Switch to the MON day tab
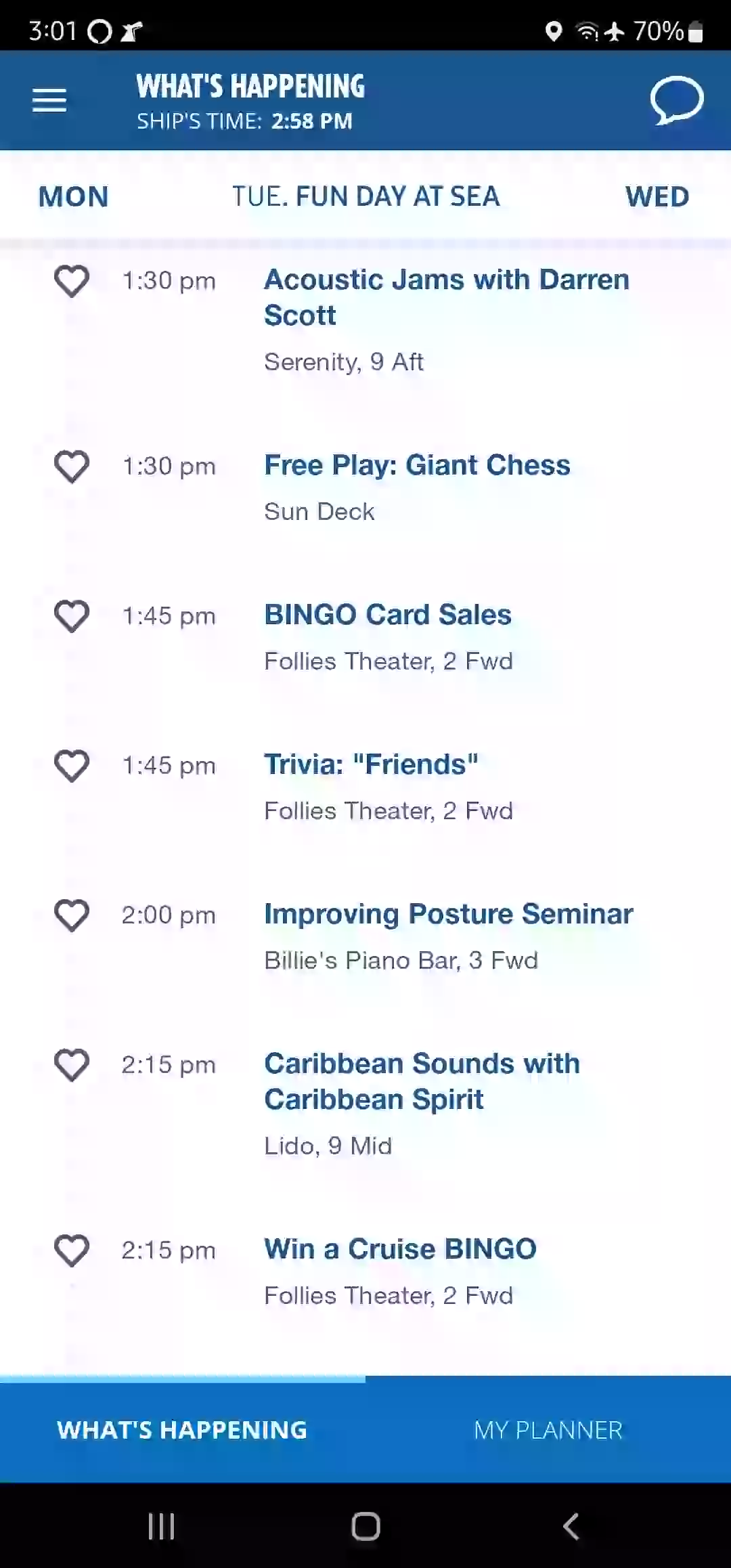Image resolution: width=731 pixels, height=1568 pixels. 73,197
